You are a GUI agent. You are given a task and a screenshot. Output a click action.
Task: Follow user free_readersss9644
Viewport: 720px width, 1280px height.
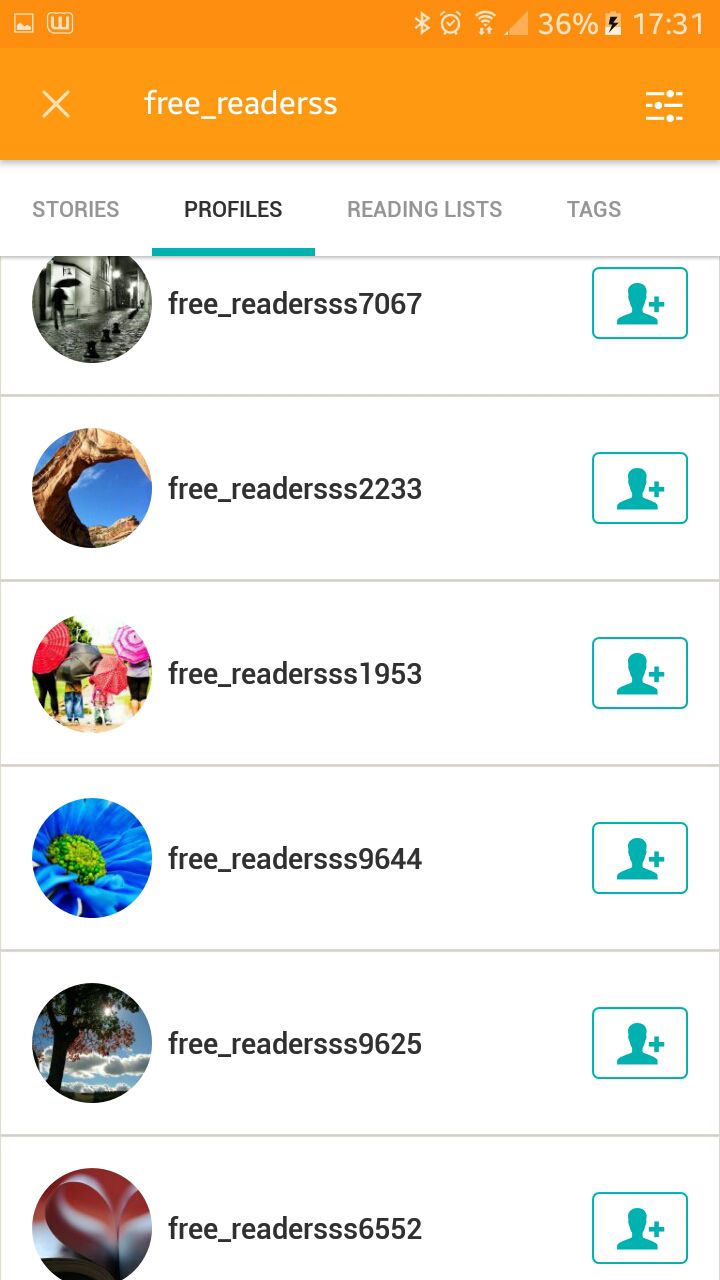click(x=640, y=858)
